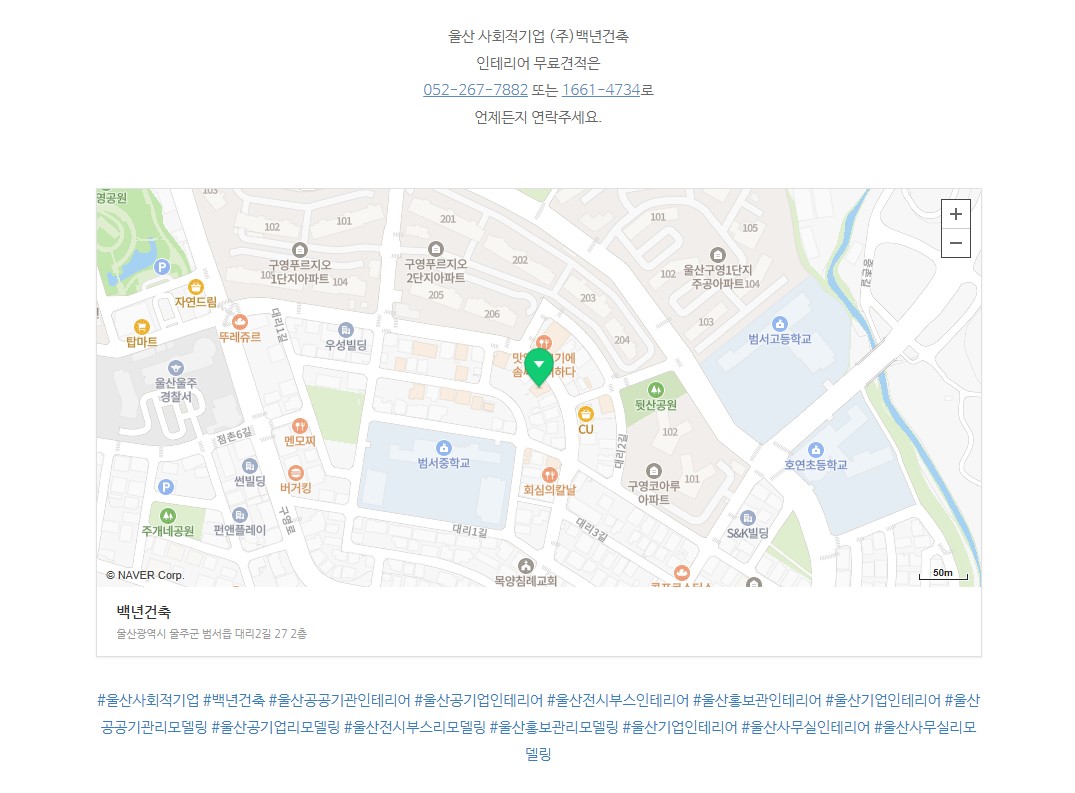Image resolution: width=1075 pixels, height=793 pixels.
Task: Open the #백년건축 hashtag
Action: pos(234,700)
